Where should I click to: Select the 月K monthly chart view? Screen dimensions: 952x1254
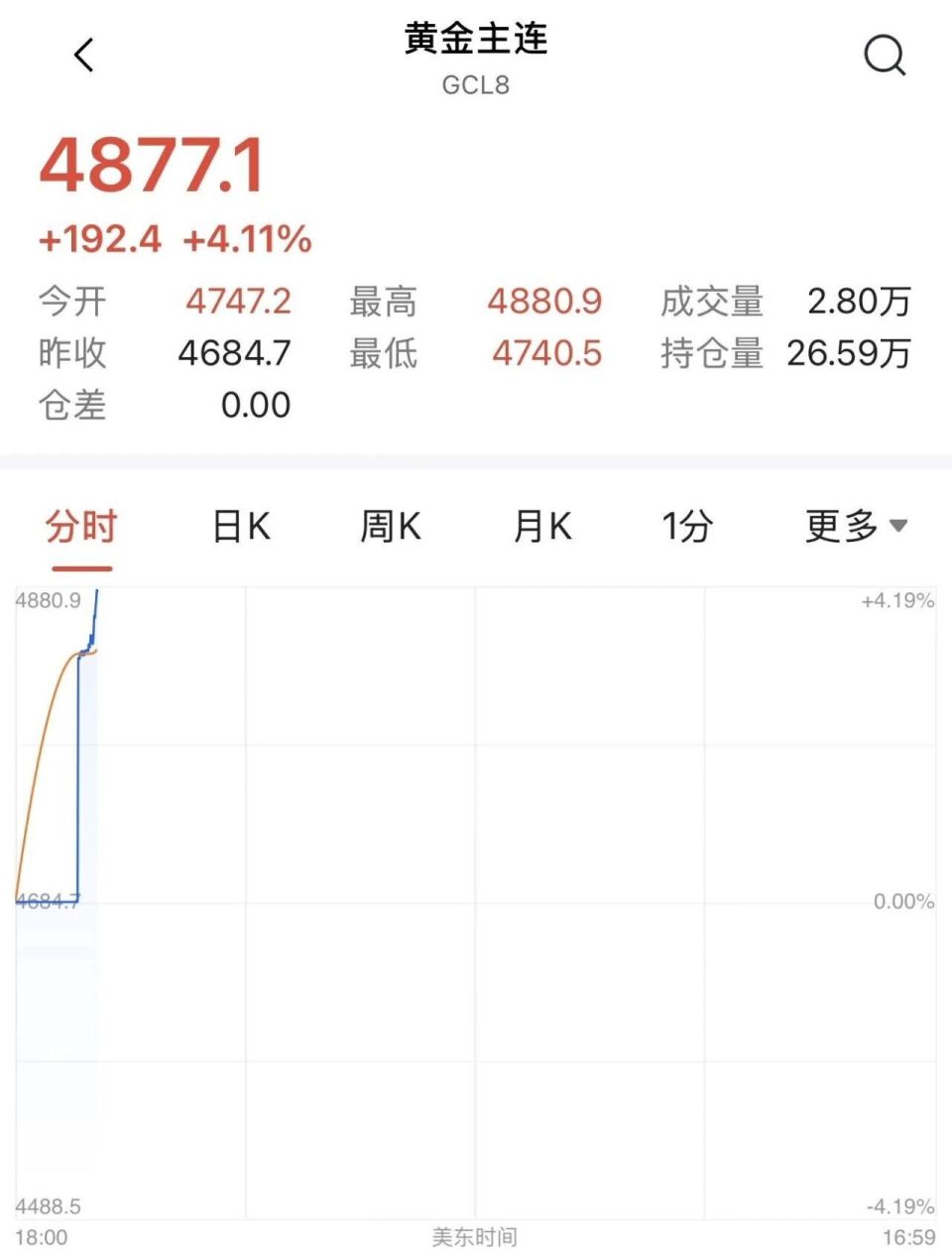(x=542, y=527)
